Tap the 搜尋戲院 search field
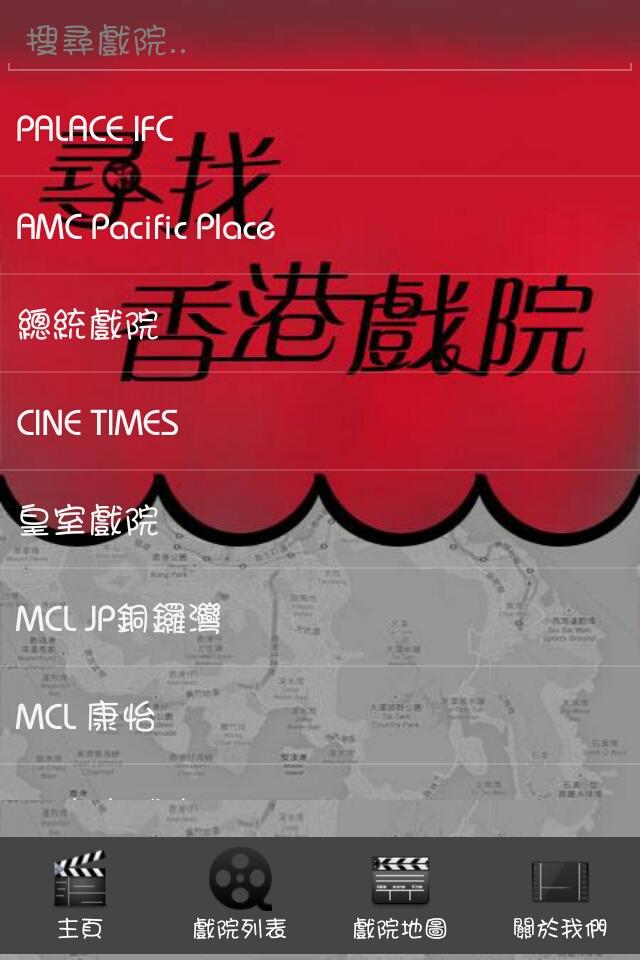This screenshot has width=640, height=960. 320,43
